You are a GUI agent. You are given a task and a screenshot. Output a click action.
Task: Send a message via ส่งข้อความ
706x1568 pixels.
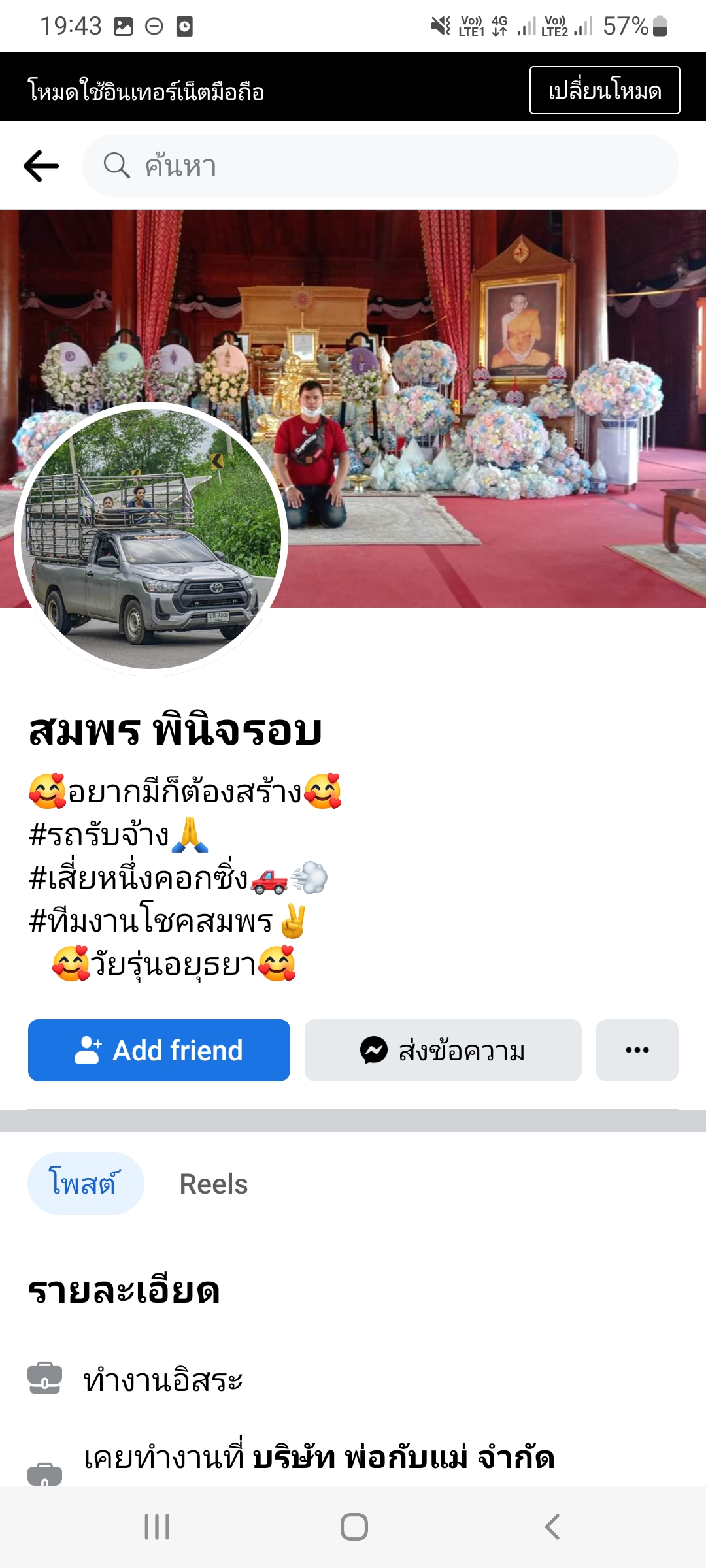443,1050
